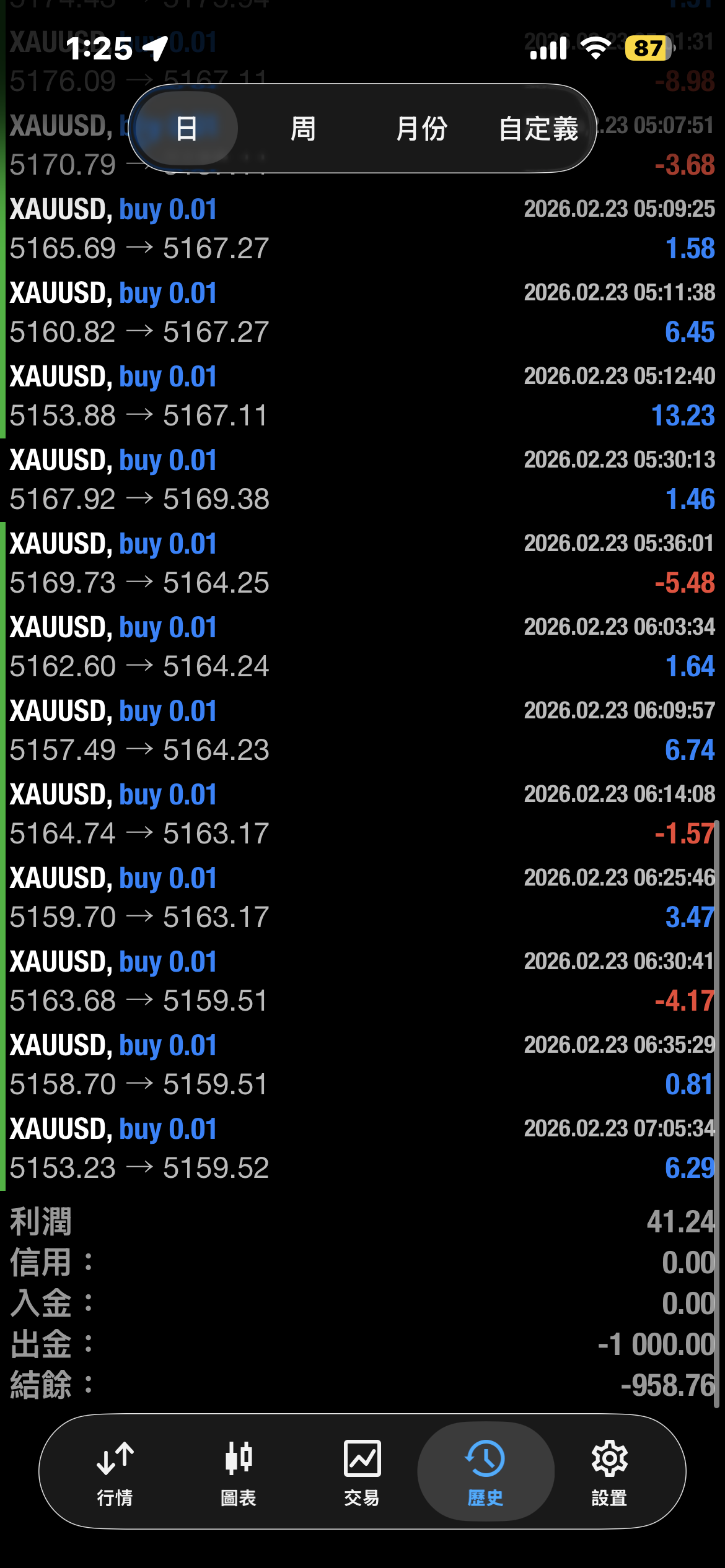This screenshot has width=725, height=1568.
Task: Expand the trade closed at 06:03:34
Action: [362, 647]
